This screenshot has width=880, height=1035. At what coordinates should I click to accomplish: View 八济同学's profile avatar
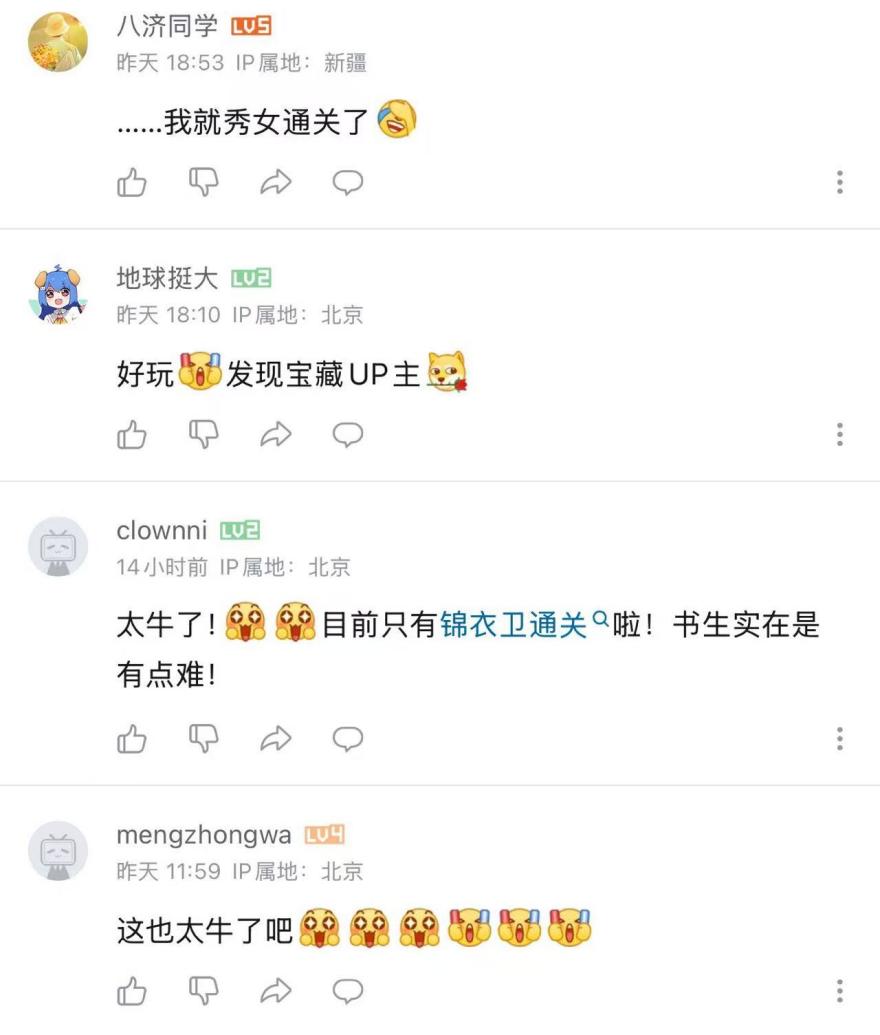(x=58, y=42)
